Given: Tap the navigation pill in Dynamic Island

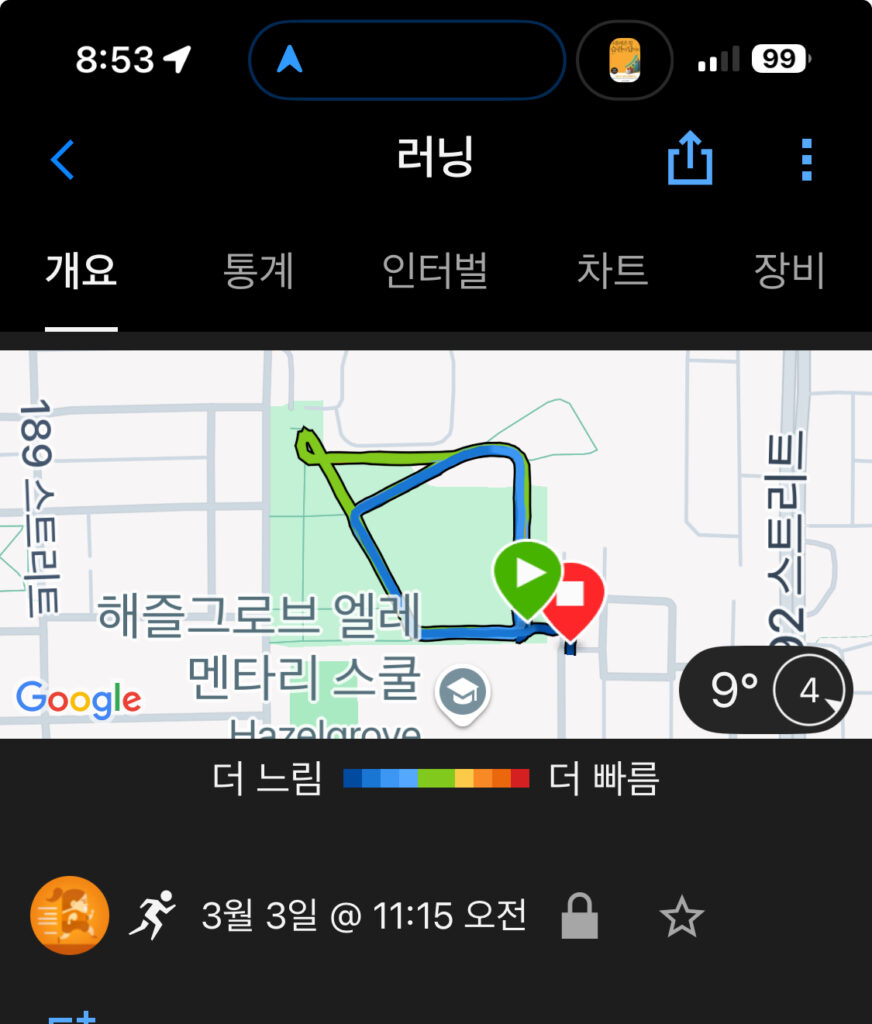Looking at the screenshot, I should click(406, 60).
